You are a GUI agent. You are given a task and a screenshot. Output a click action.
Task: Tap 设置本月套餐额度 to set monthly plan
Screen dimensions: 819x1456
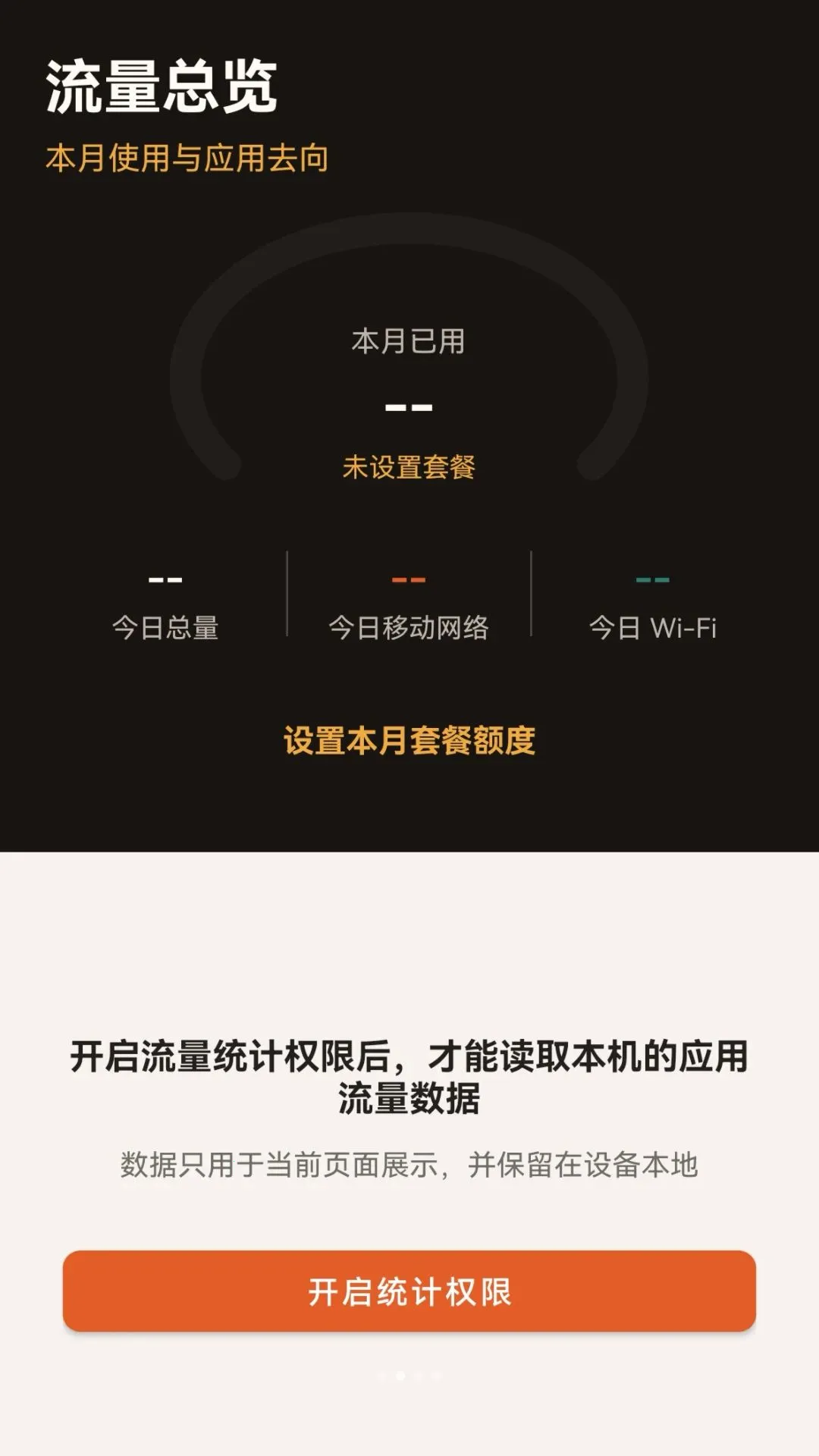(x=409, y=741)
